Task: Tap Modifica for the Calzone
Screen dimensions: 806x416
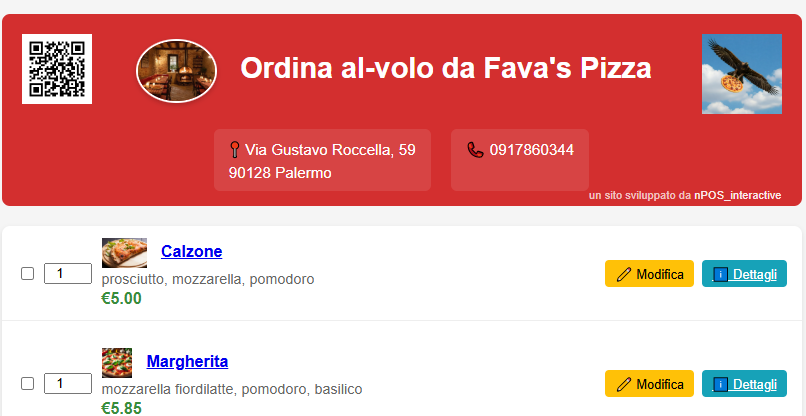Action: point(649,274)
